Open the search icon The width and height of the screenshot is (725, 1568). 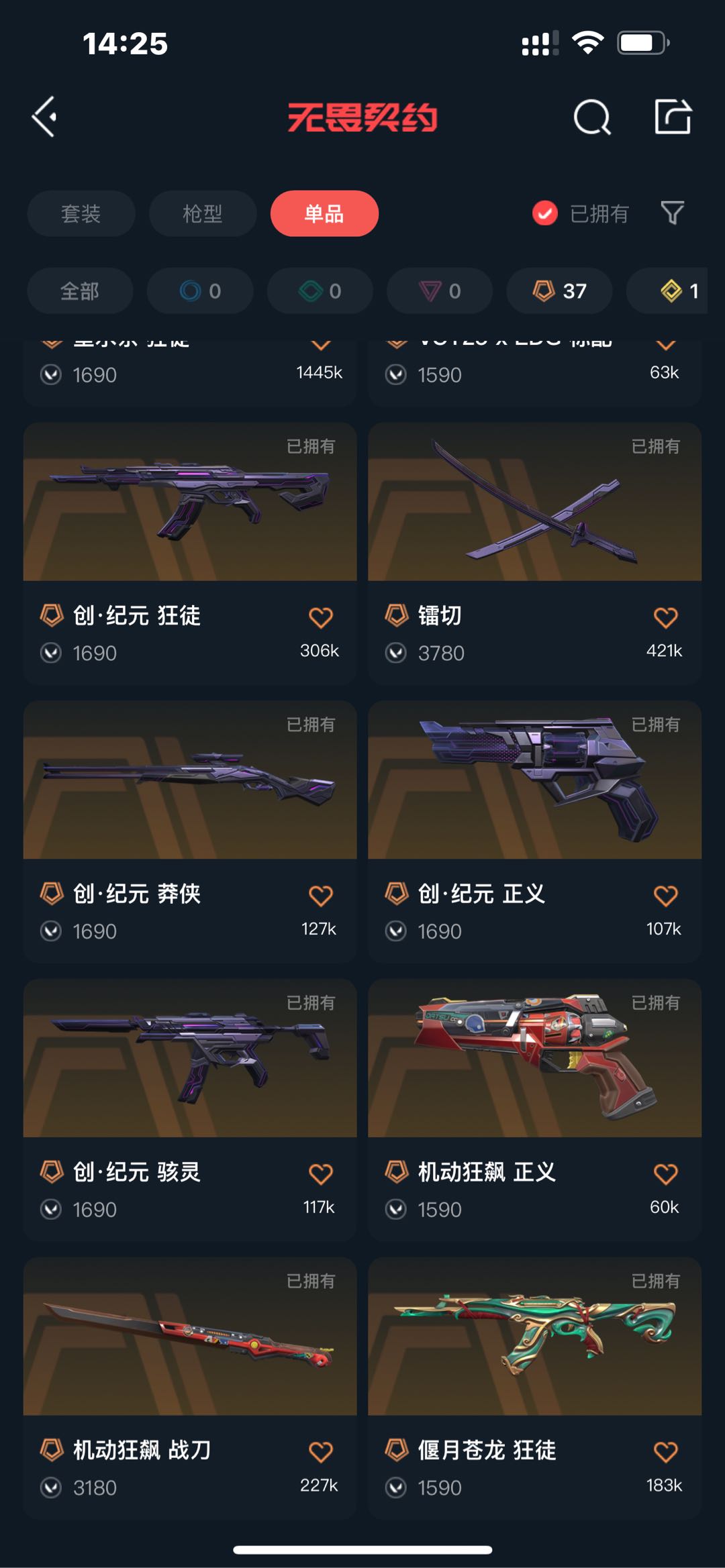coord(591,118)
